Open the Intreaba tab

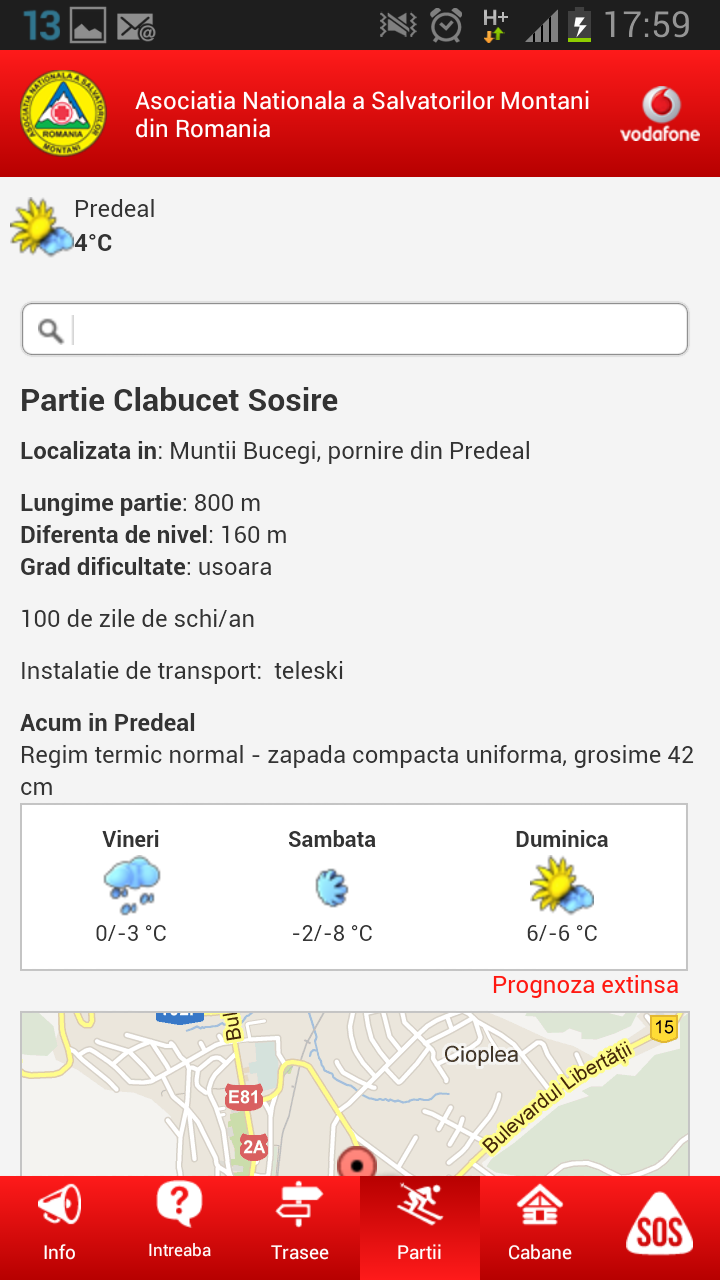tap(179, 1228)
